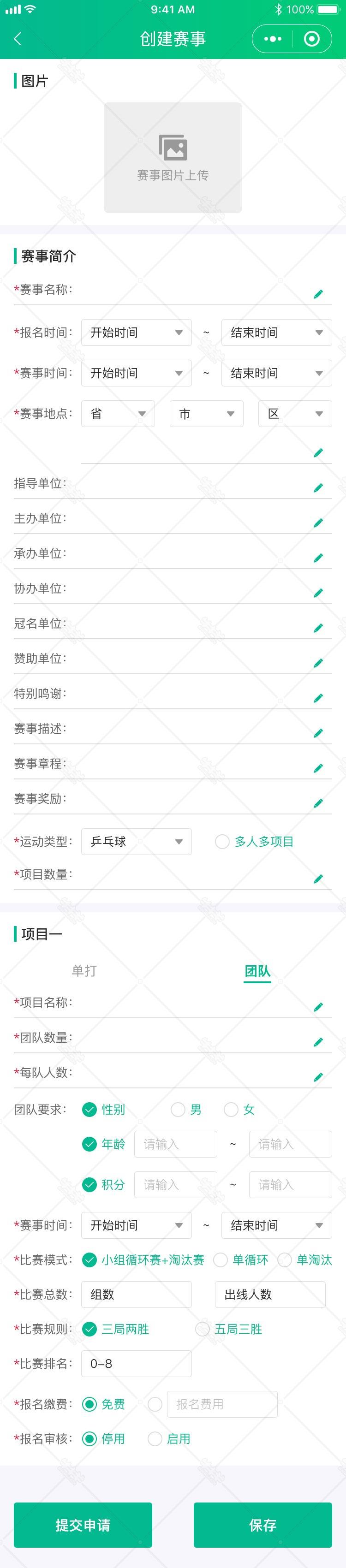Open the 运动类型 乒乓球 dropdown
Screen dimensions: 346x1568
tap(137, 841)
